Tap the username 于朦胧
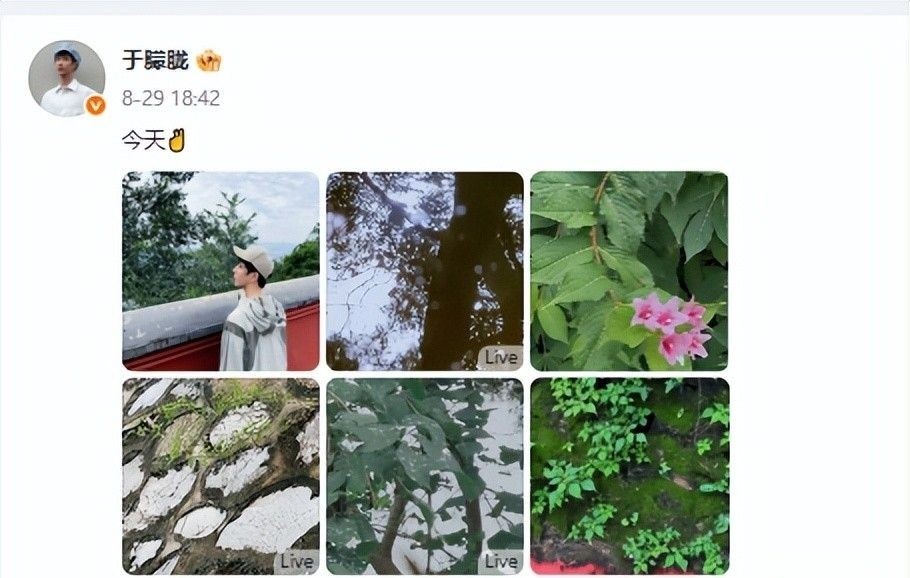910x578 pixels. tap(154, 60)
